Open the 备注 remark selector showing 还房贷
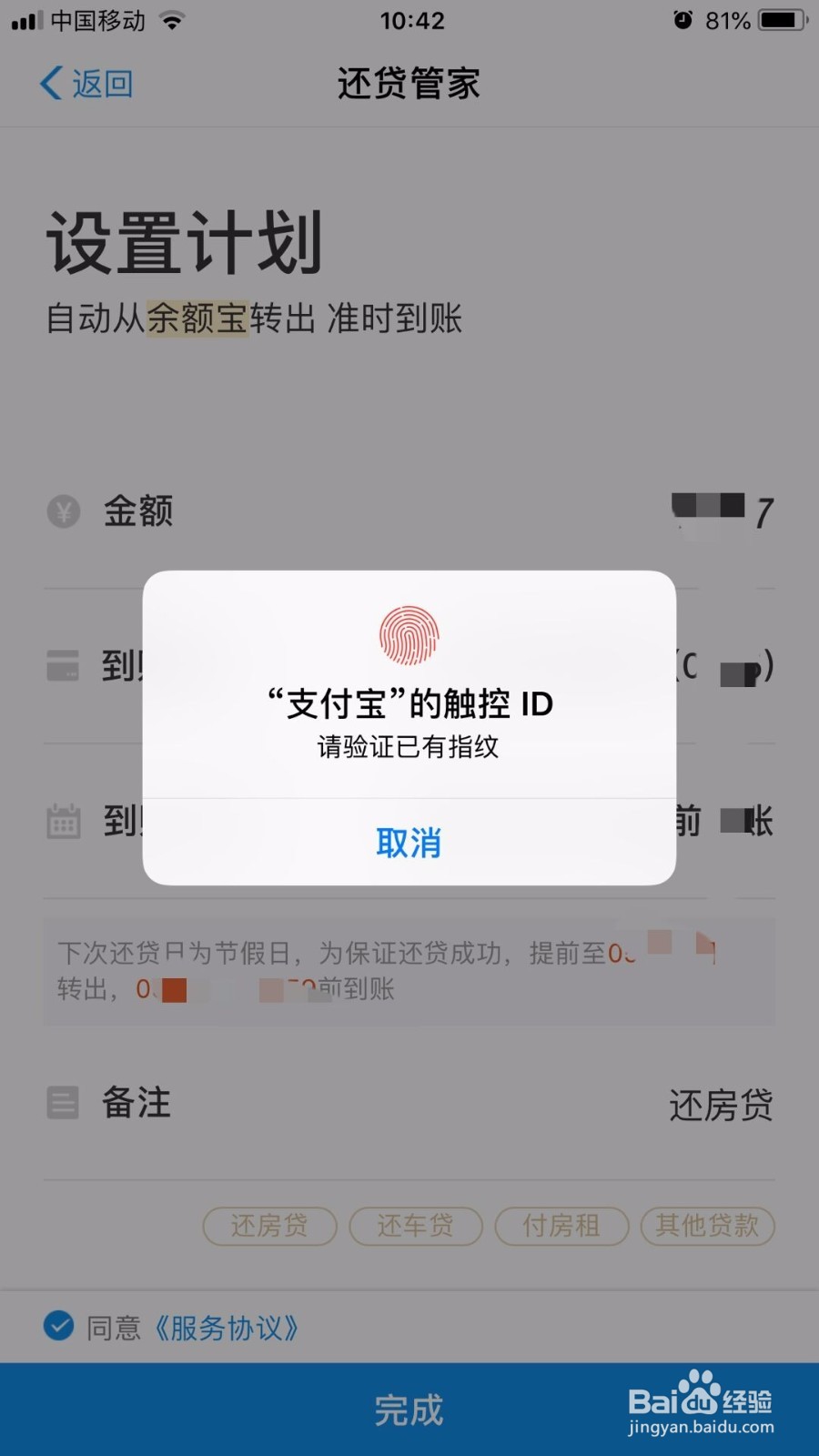Viewport: 819px width, 1456px height. coord(720,1104)
